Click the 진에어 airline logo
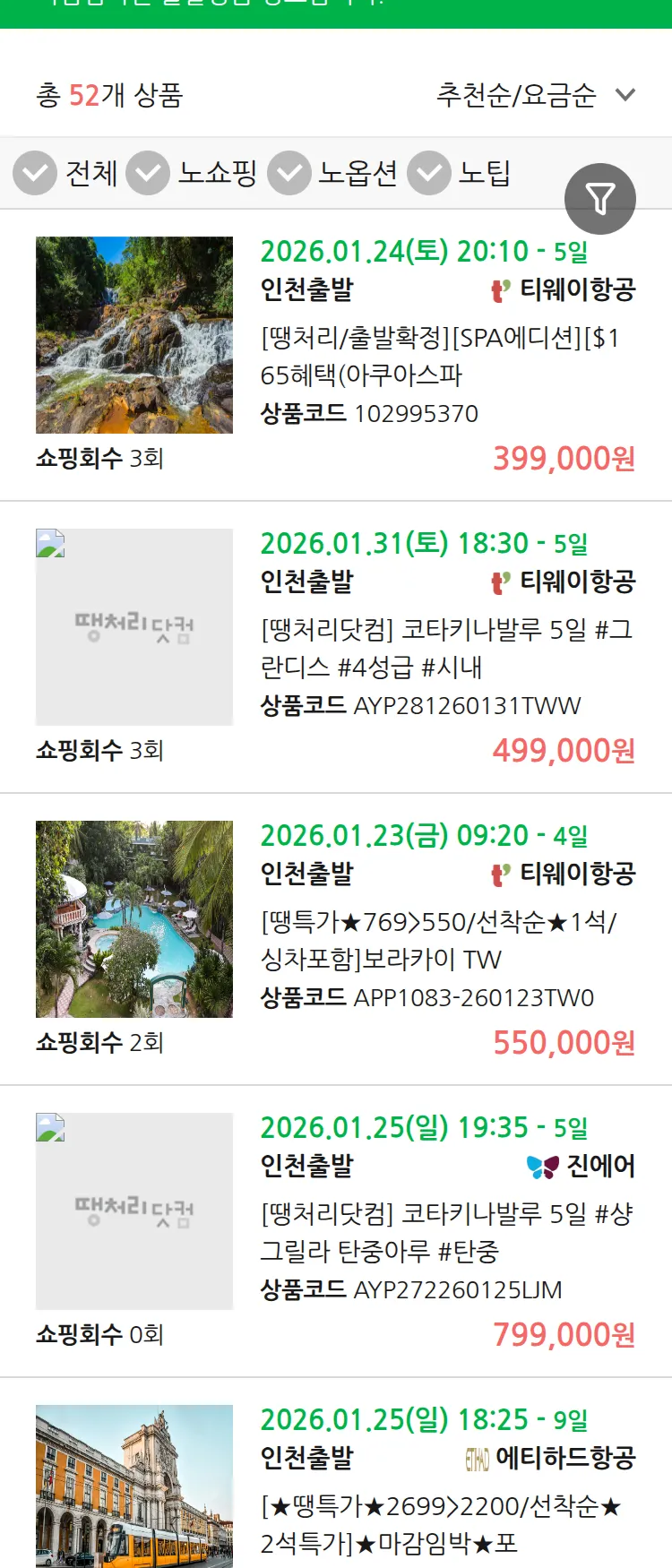672x1568 pixels. click(540, 1167)
